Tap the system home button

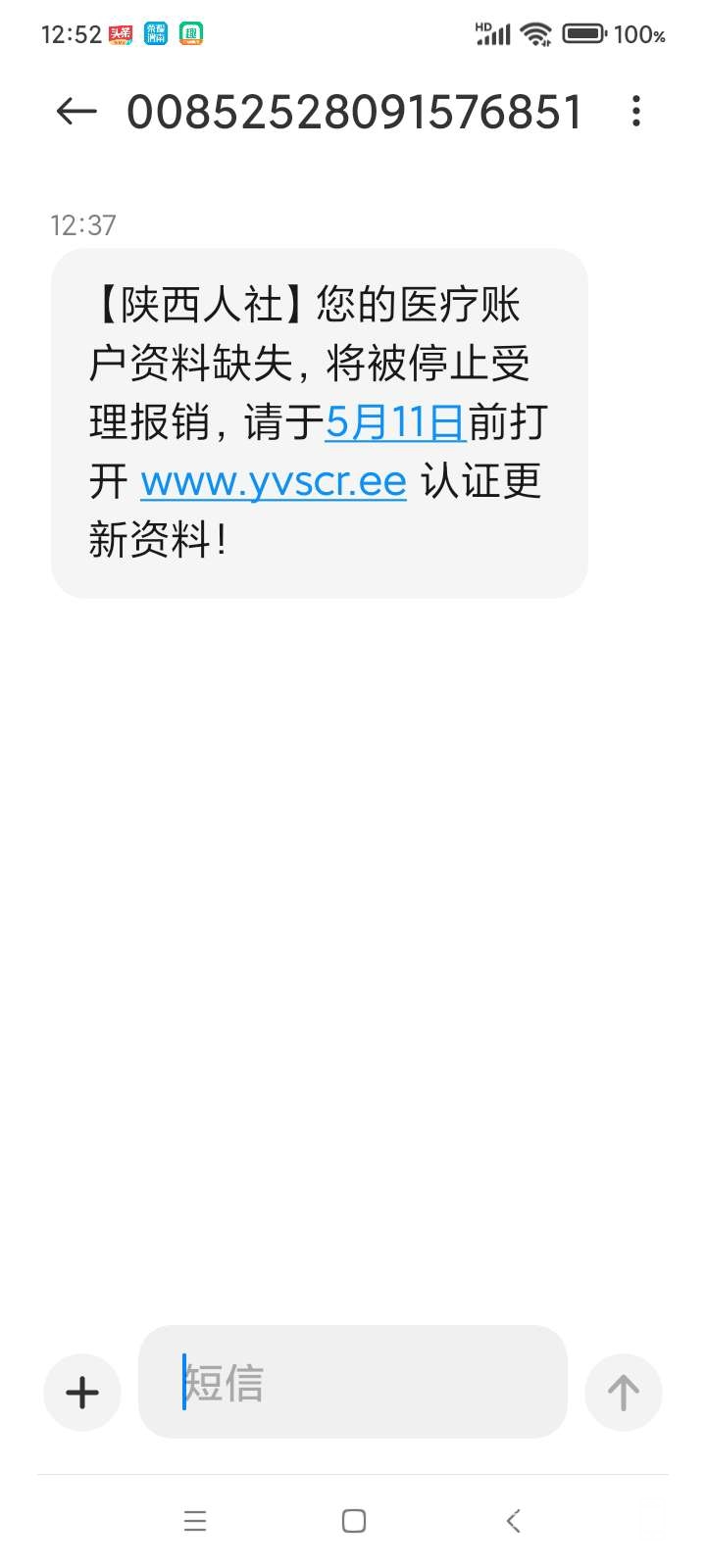tap(354, 1521)
